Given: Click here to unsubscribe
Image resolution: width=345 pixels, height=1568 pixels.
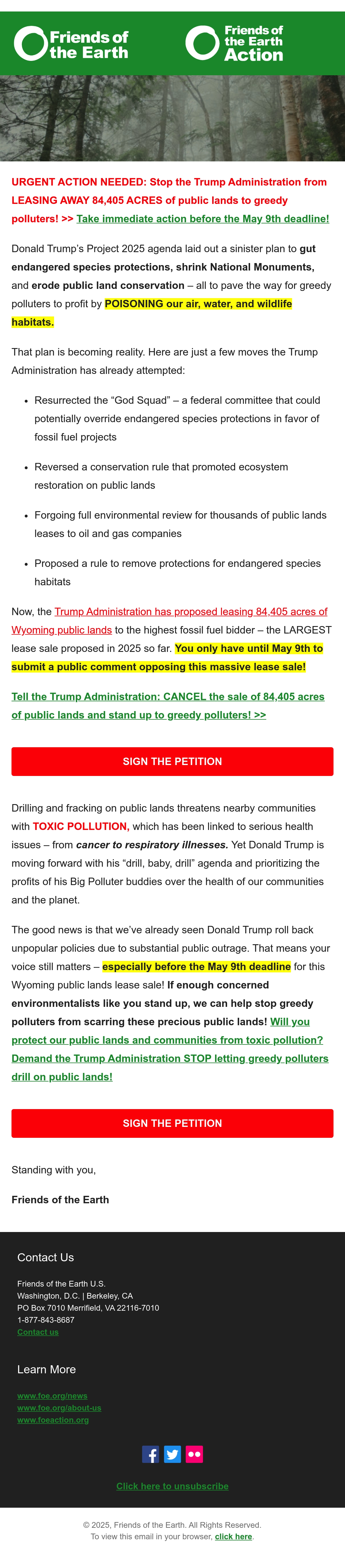Looking at the screenshot, I should pos(172,1486).
